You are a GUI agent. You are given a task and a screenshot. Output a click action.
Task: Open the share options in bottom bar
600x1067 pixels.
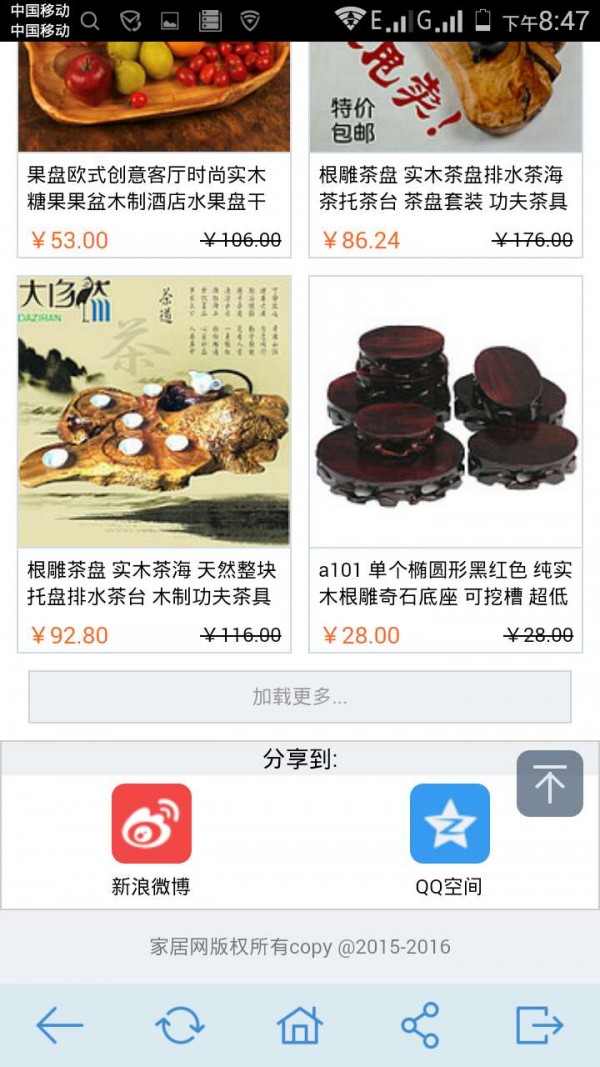click(420, 1025)
